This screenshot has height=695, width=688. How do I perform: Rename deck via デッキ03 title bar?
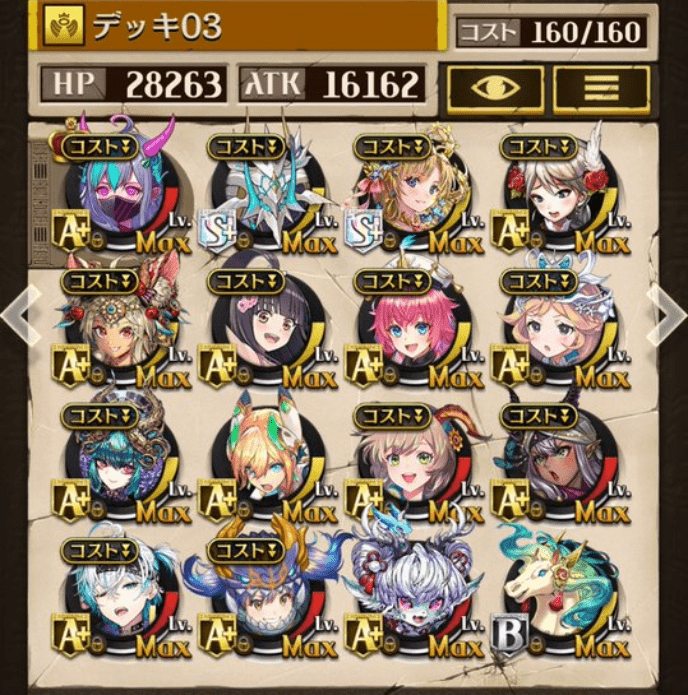click(x=240, y=27)
